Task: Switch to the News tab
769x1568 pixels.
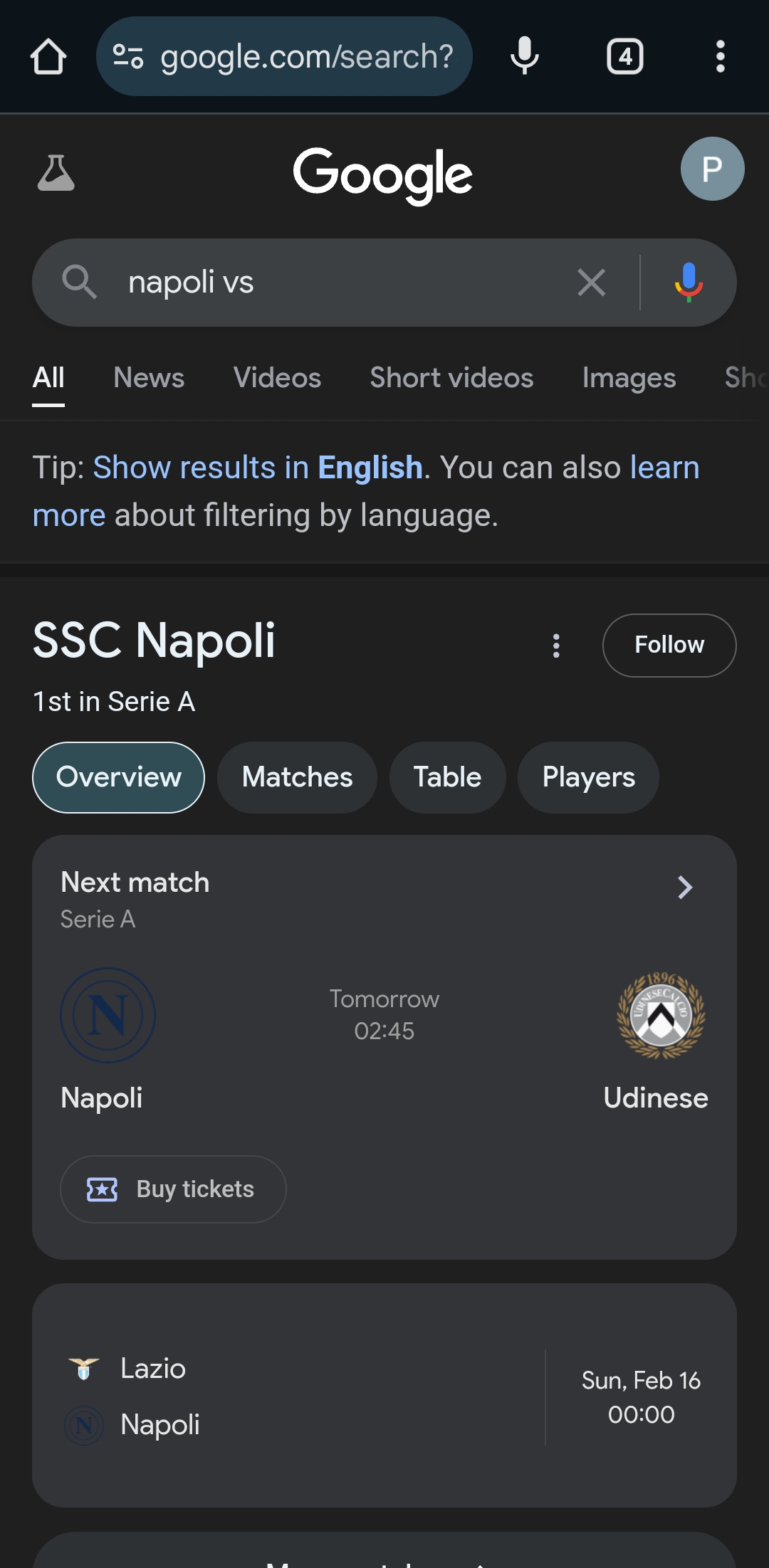Action: click(x=149, y=378)
